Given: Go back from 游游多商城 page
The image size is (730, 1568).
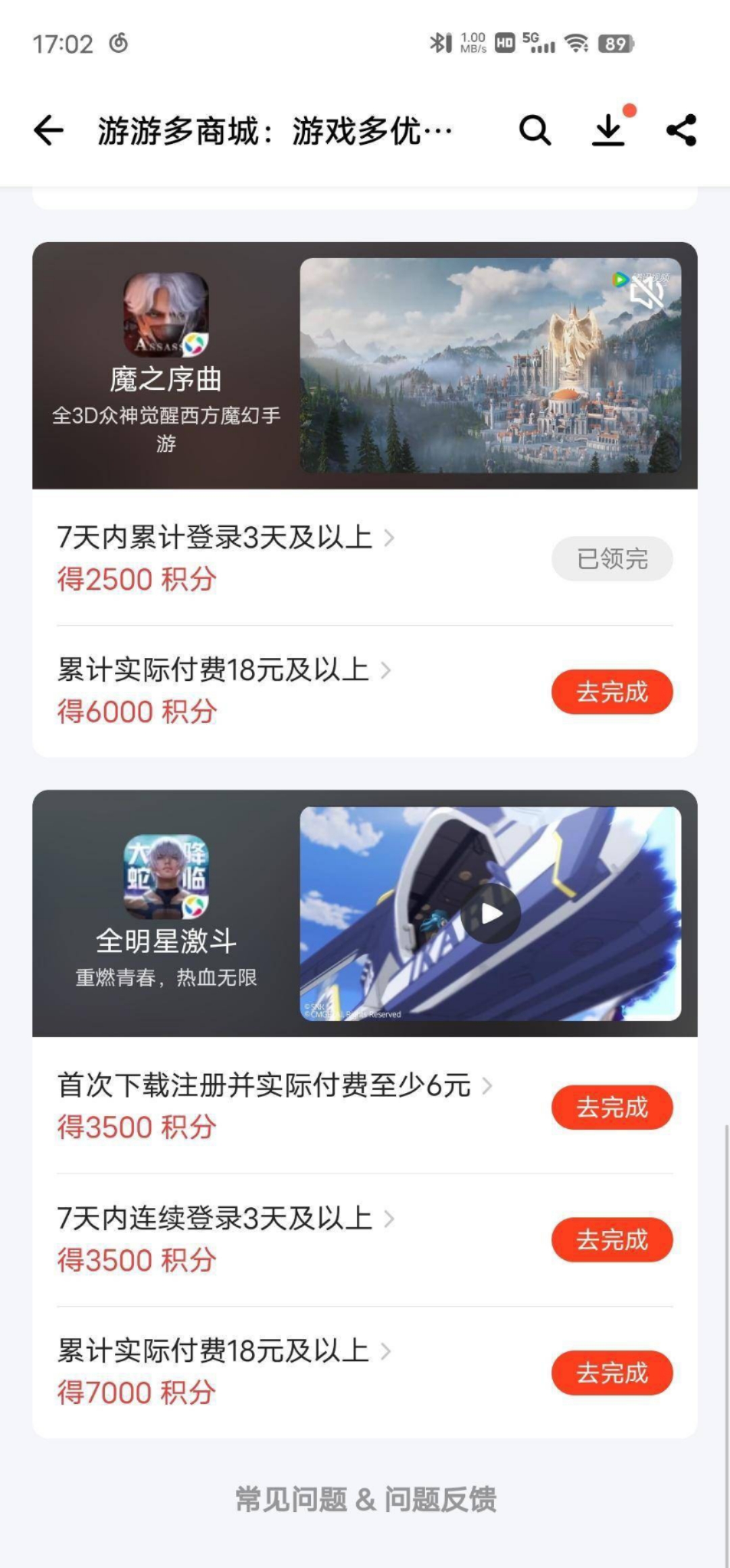Looking at the screenshot, I should coord(49,130).
